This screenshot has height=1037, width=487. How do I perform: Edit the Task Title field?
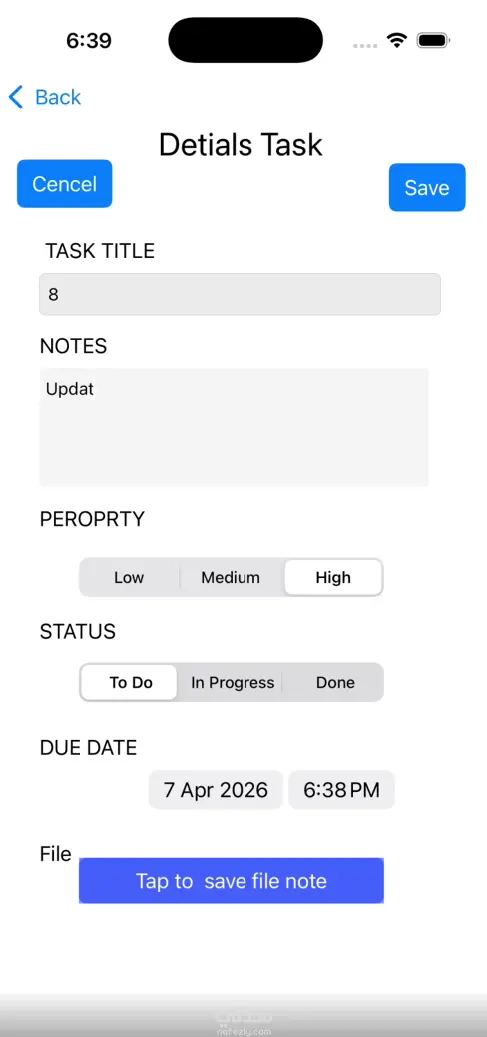240,294
